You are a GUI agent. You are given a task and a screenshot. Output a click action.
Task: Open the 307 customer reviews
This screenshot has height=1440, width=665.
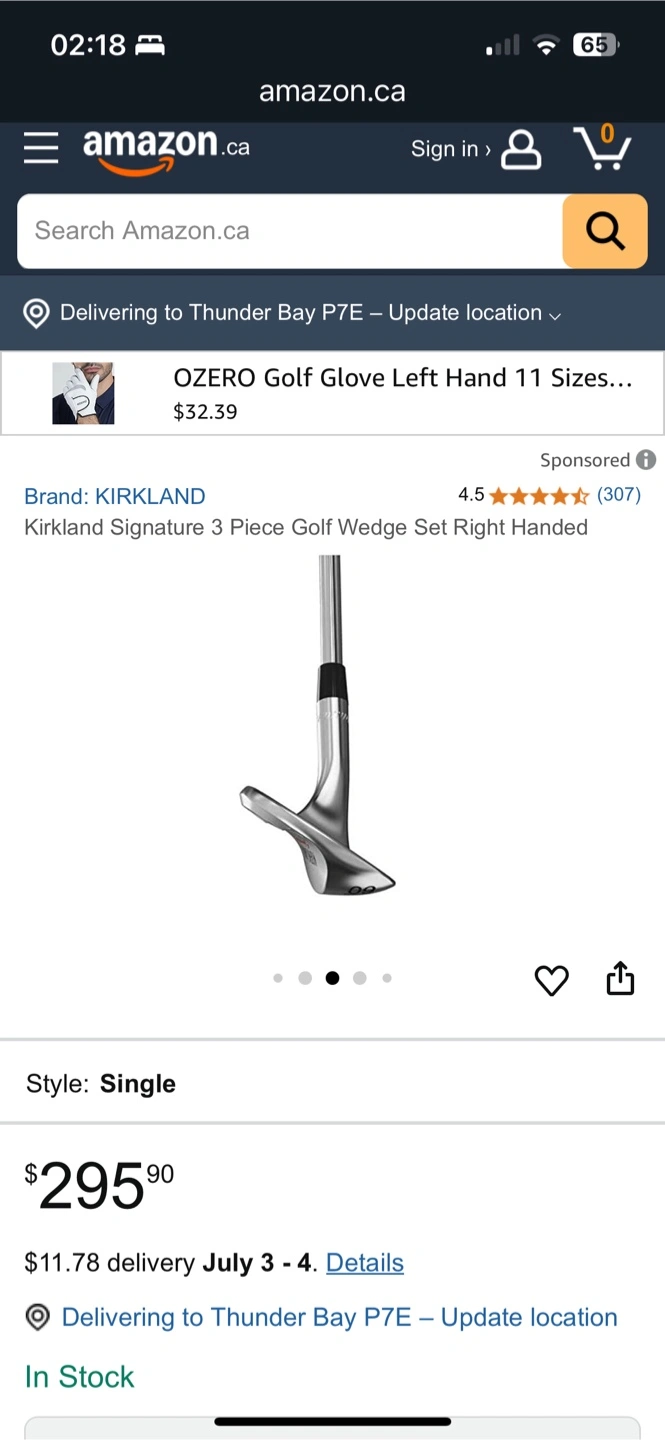click(x=618, y=494)
